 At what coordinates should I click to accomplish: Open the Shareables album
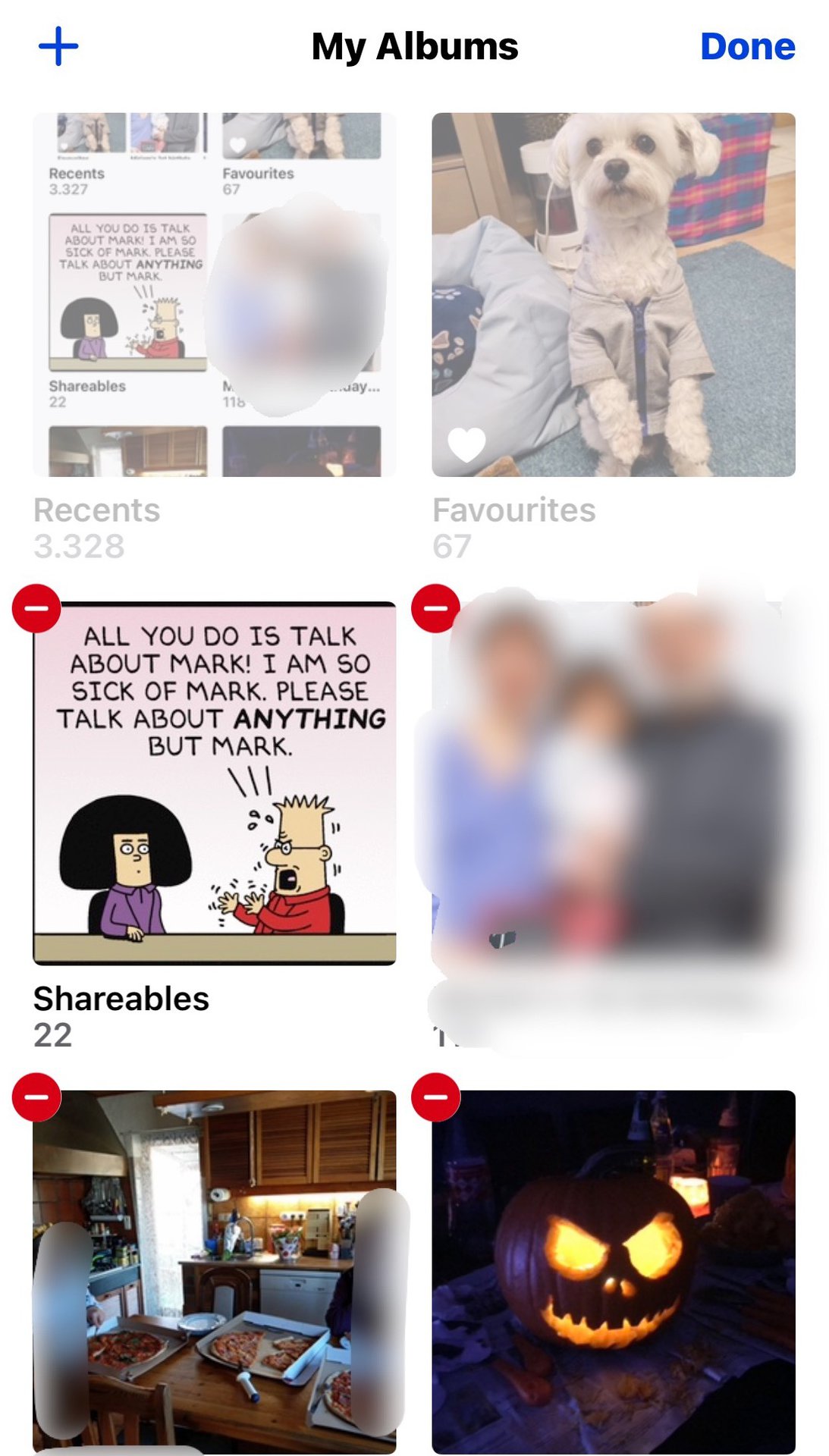[215, 783]
